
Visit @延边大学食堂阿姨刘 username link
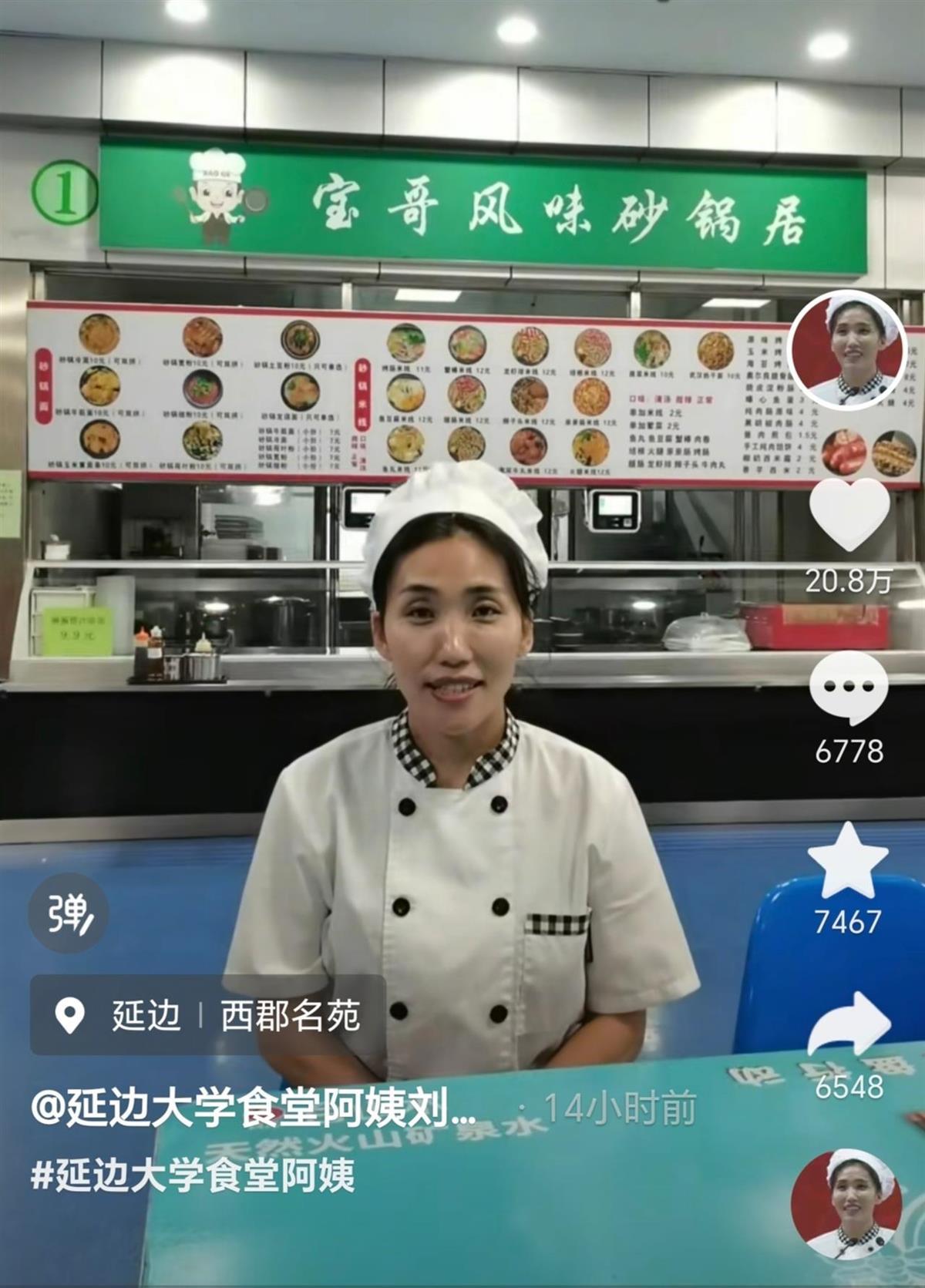pyautogui.click(x=254, y=1110)
